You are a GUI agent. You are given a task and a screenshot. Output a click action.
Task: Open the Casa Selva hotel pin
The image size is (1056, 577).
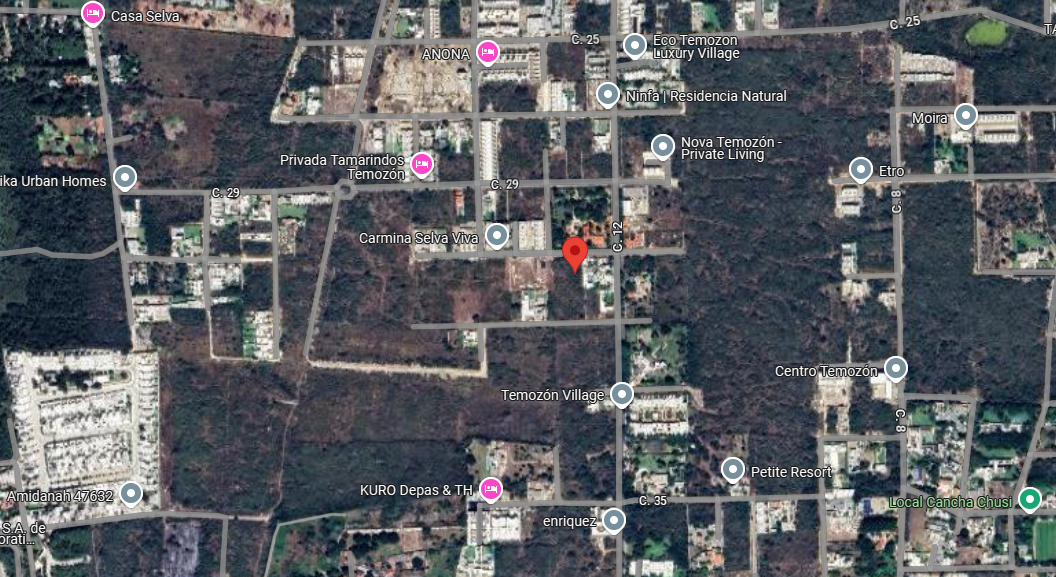[93, 14]
